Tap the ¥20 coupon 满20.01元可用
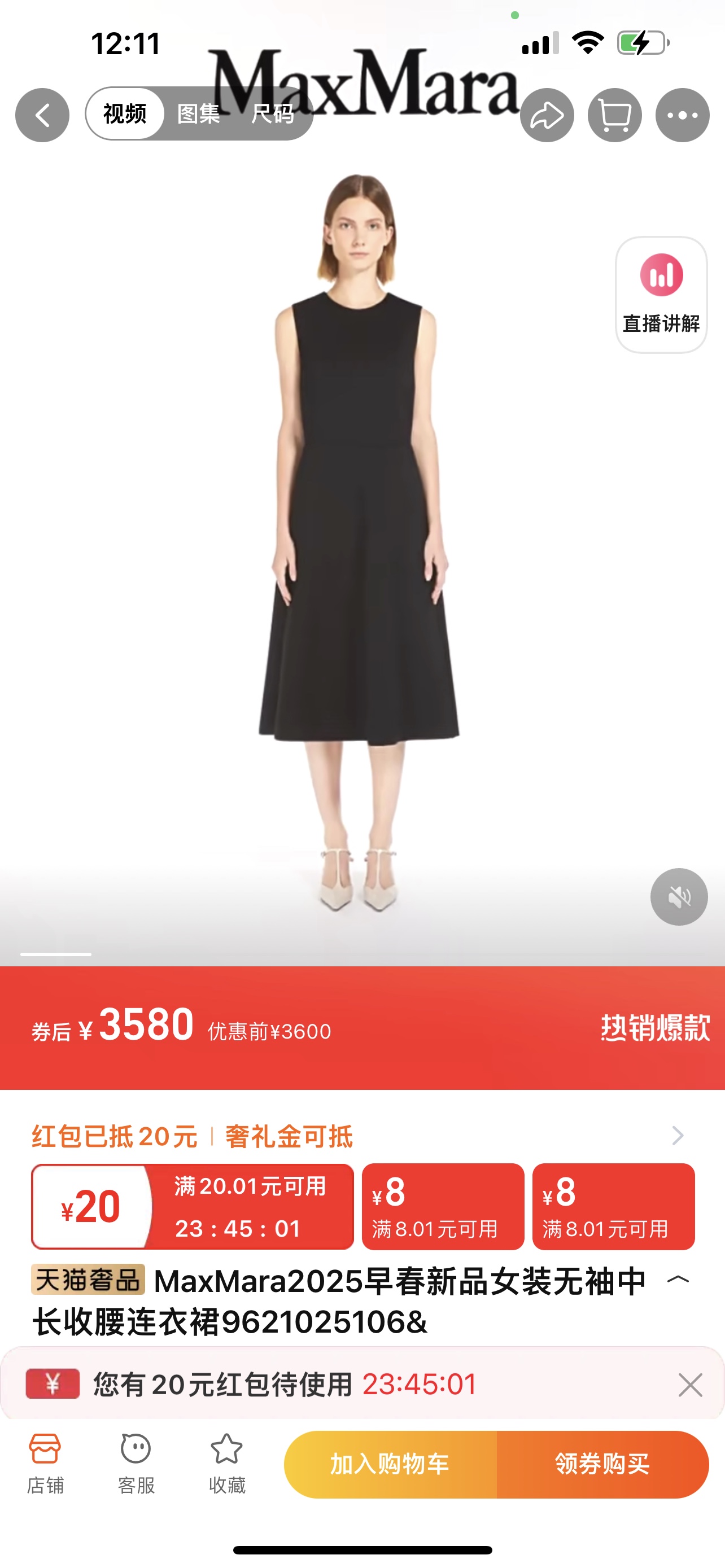This screenshot has height=1568, width=725. [193, 1207]
